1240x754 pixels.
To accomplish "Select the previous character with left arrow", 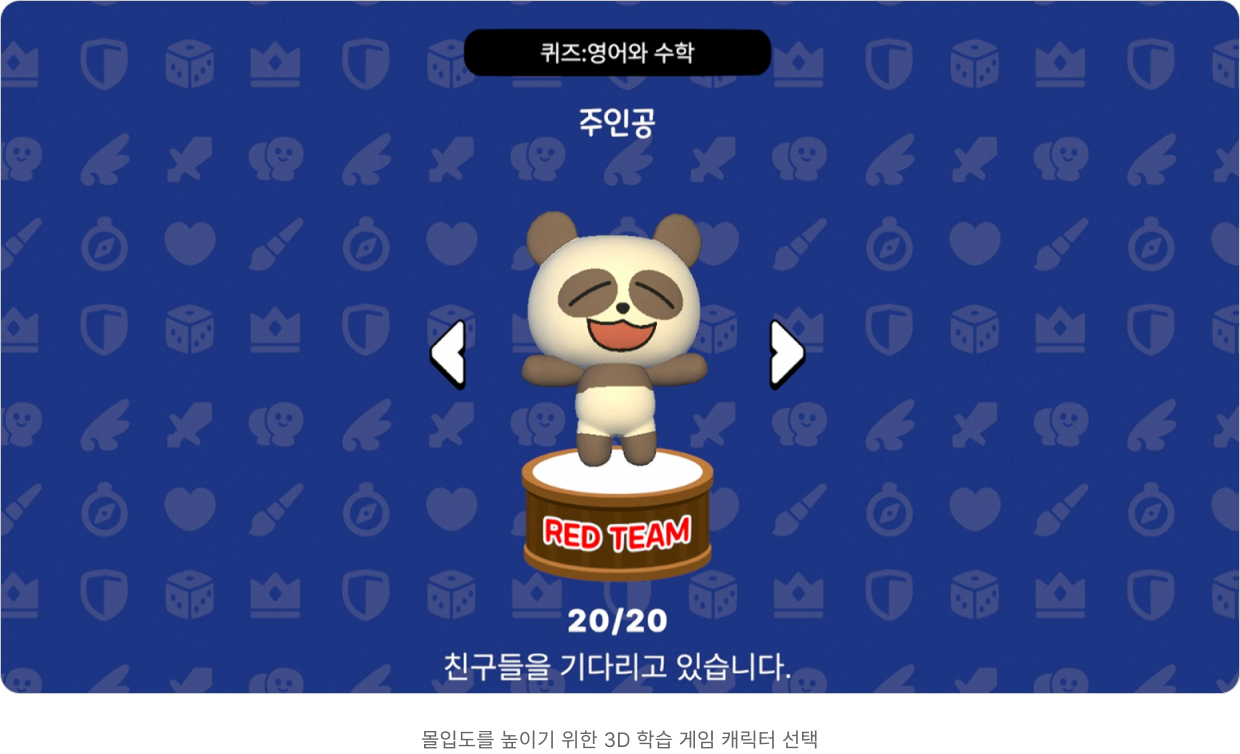I will click(447, 354).
